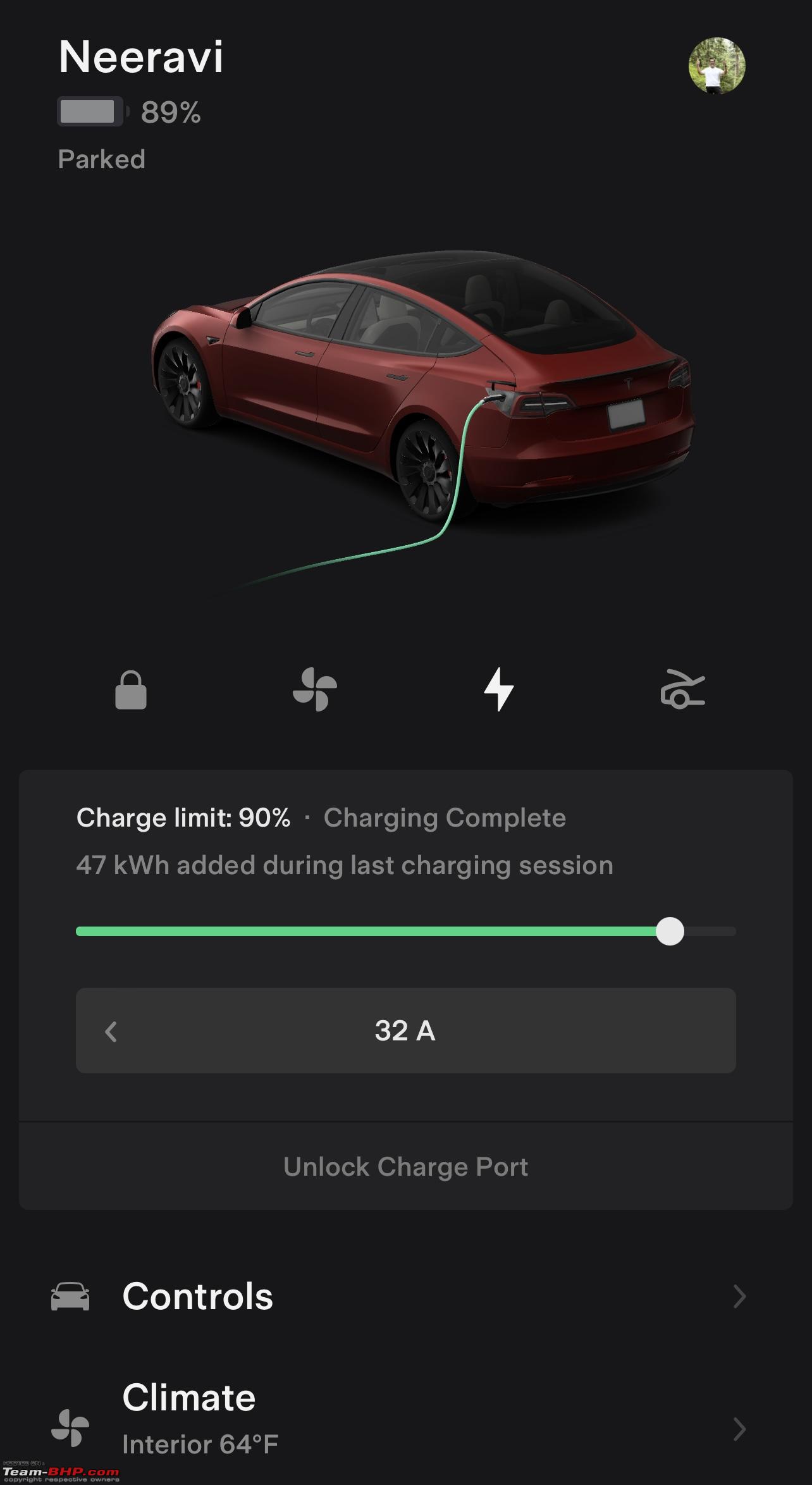This screenshot has width=812, height=1485.
Task: Open the profile avatar
Action: click(x=717, y=66)
